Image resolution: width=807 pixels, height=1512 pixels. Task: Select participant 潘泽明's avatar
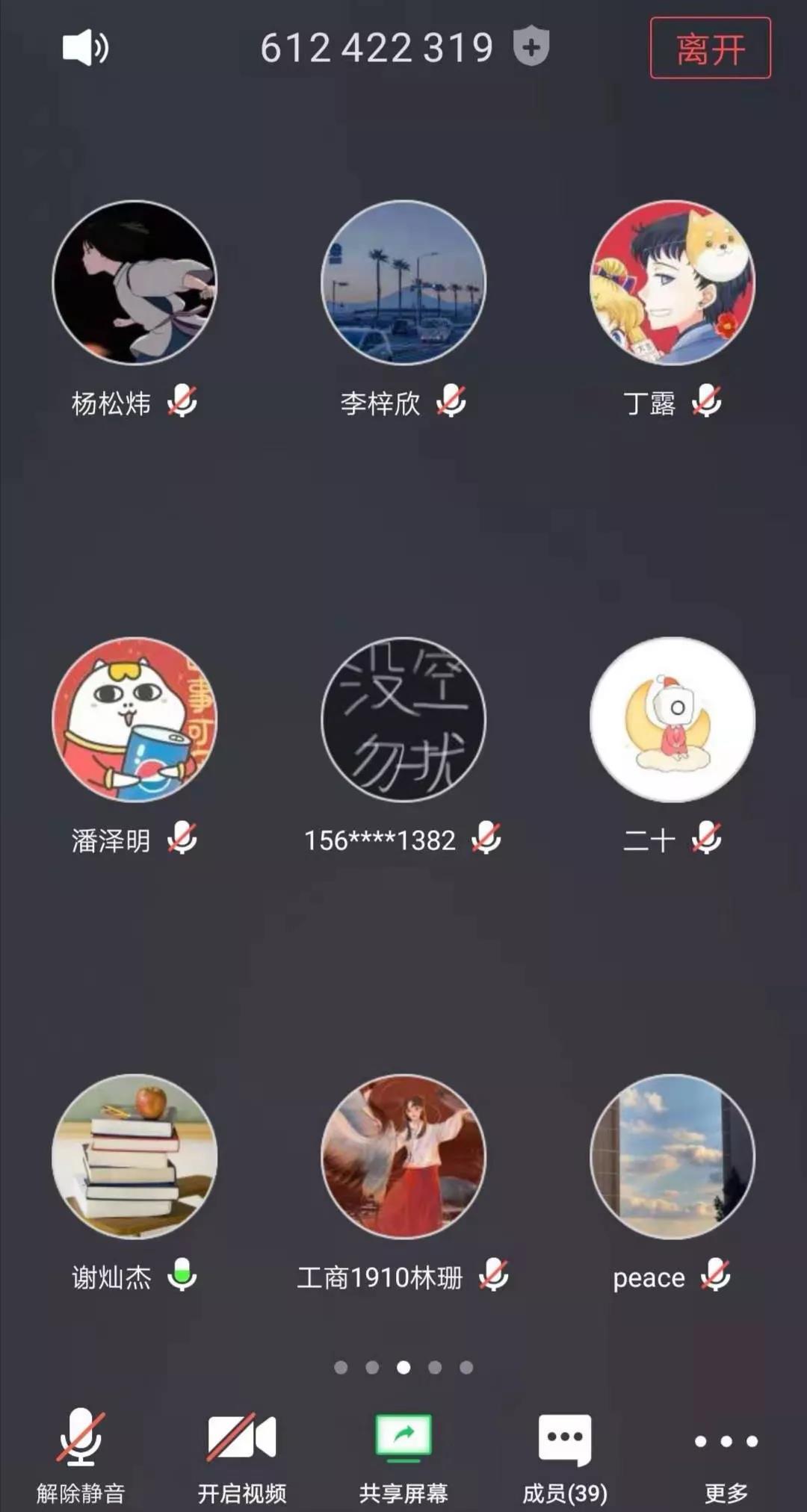pos(134,719)
